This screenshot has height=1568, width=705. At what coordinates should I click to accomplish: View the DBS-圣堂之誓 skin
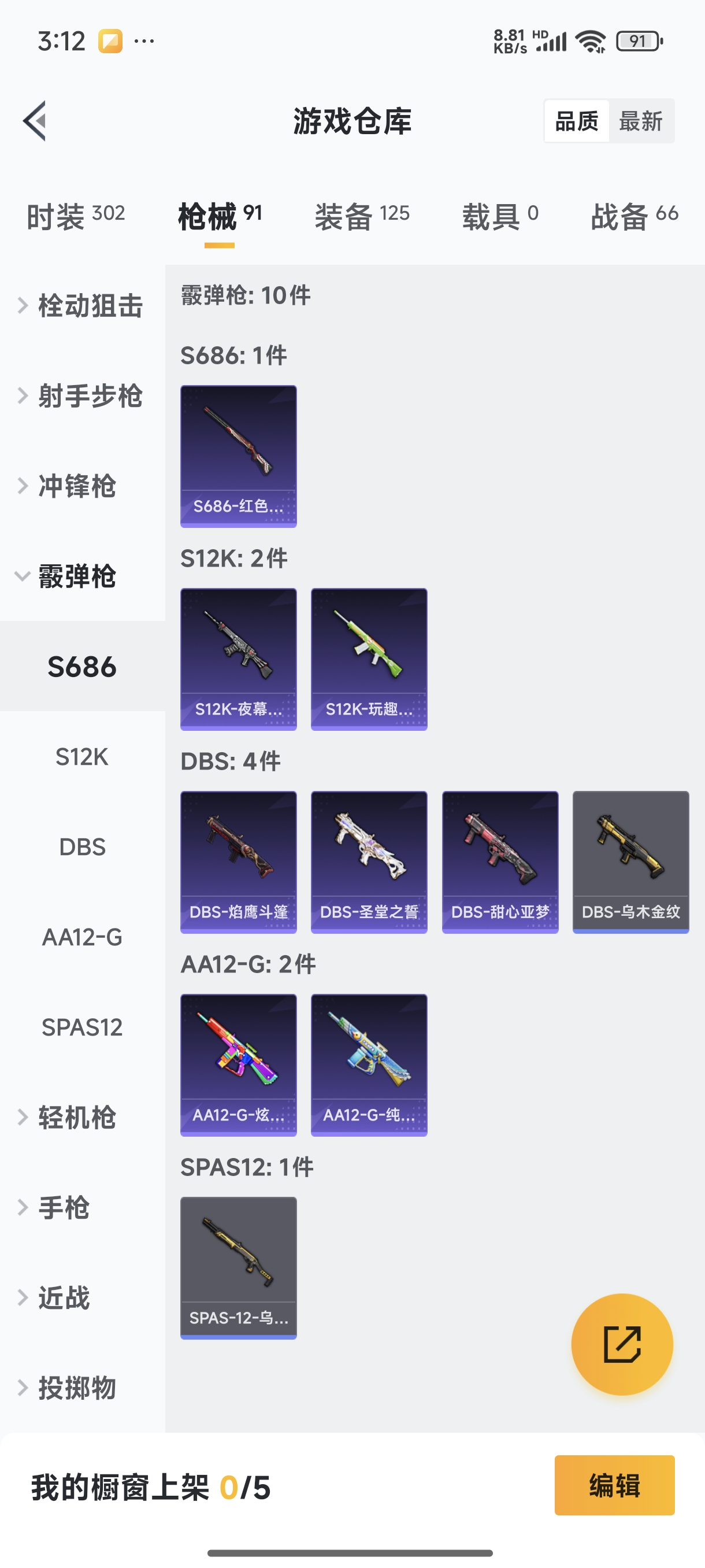pyautogui.click(x=369, y=862)
